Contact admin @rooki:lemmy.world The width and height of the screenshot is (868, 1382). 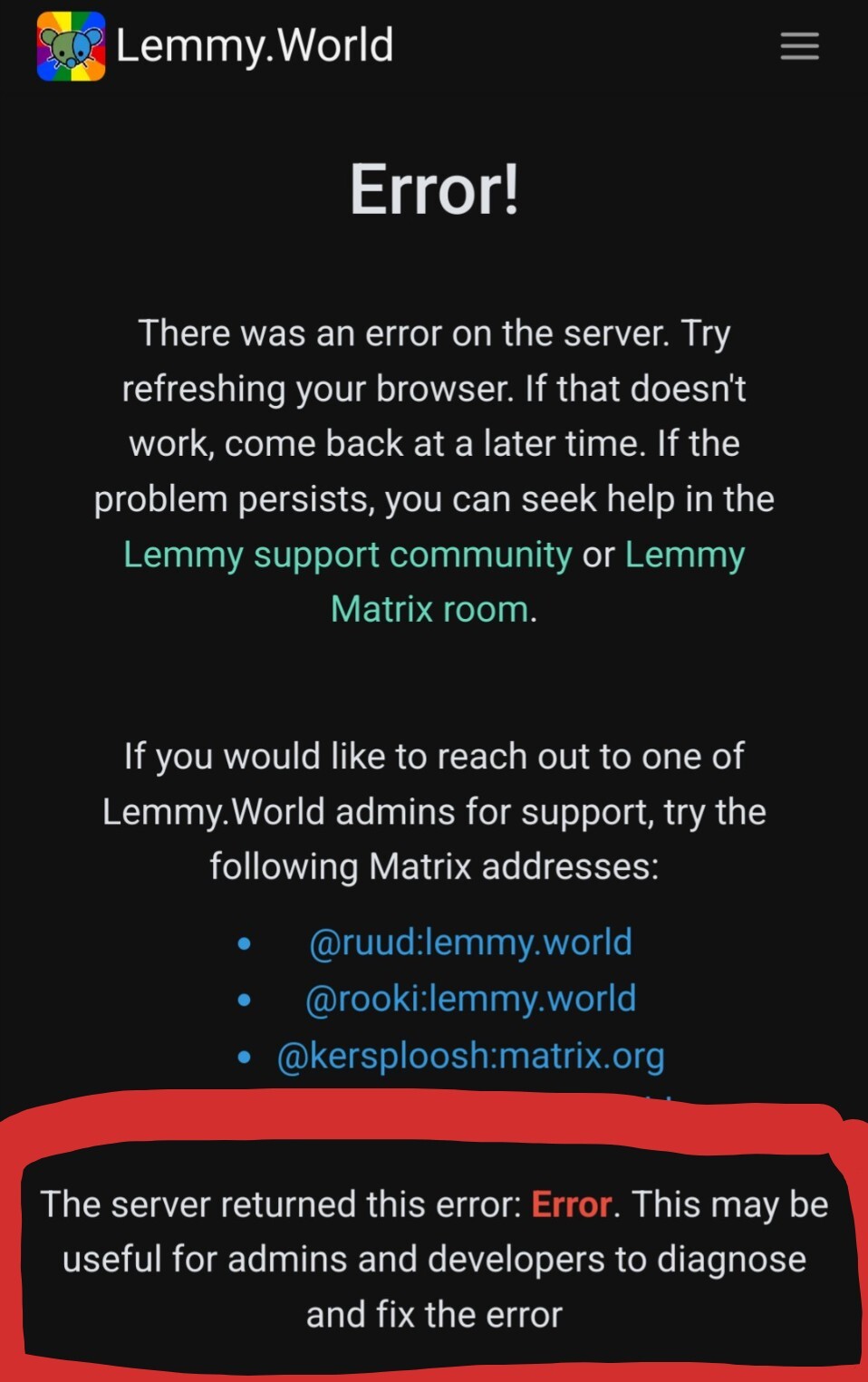pos(470,999)
